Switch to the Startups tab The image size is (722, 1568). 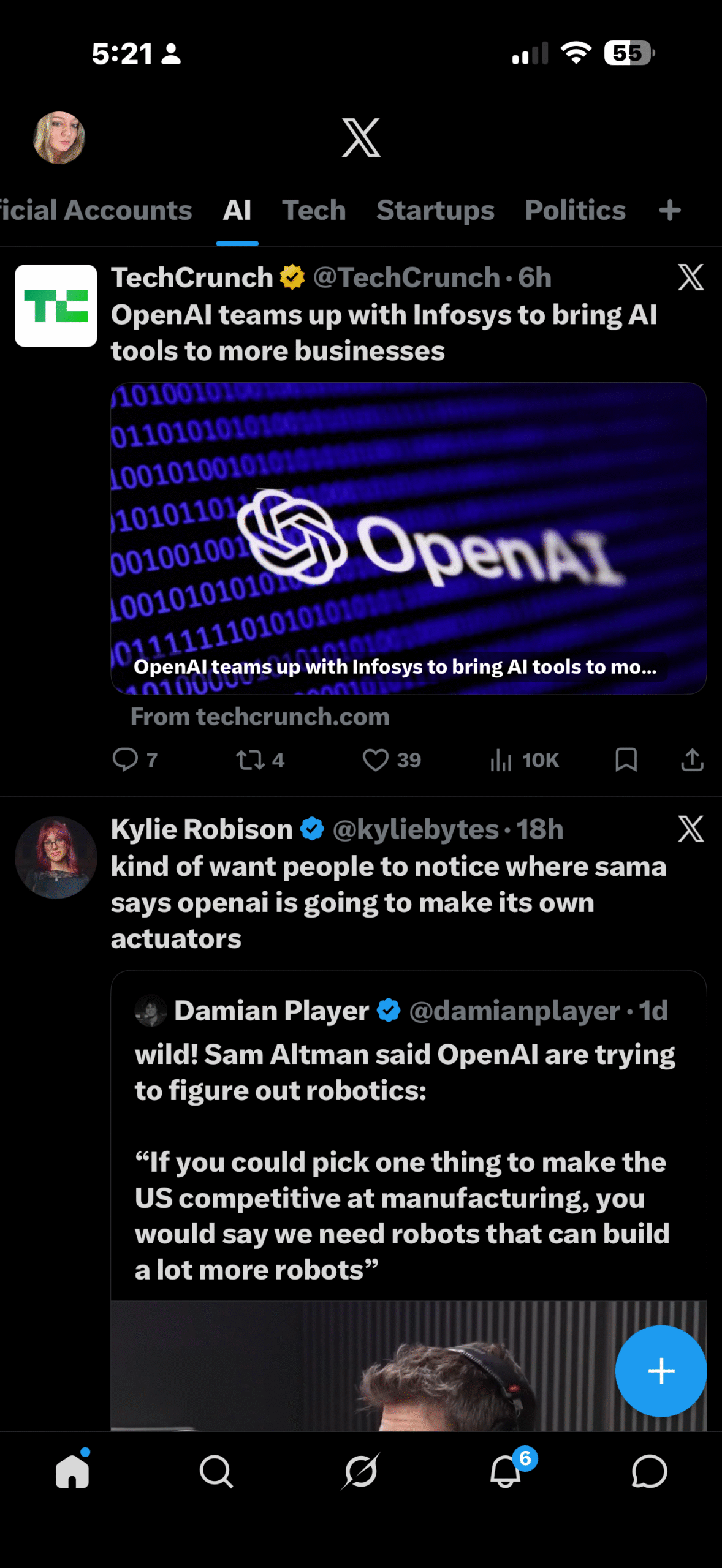435,211
